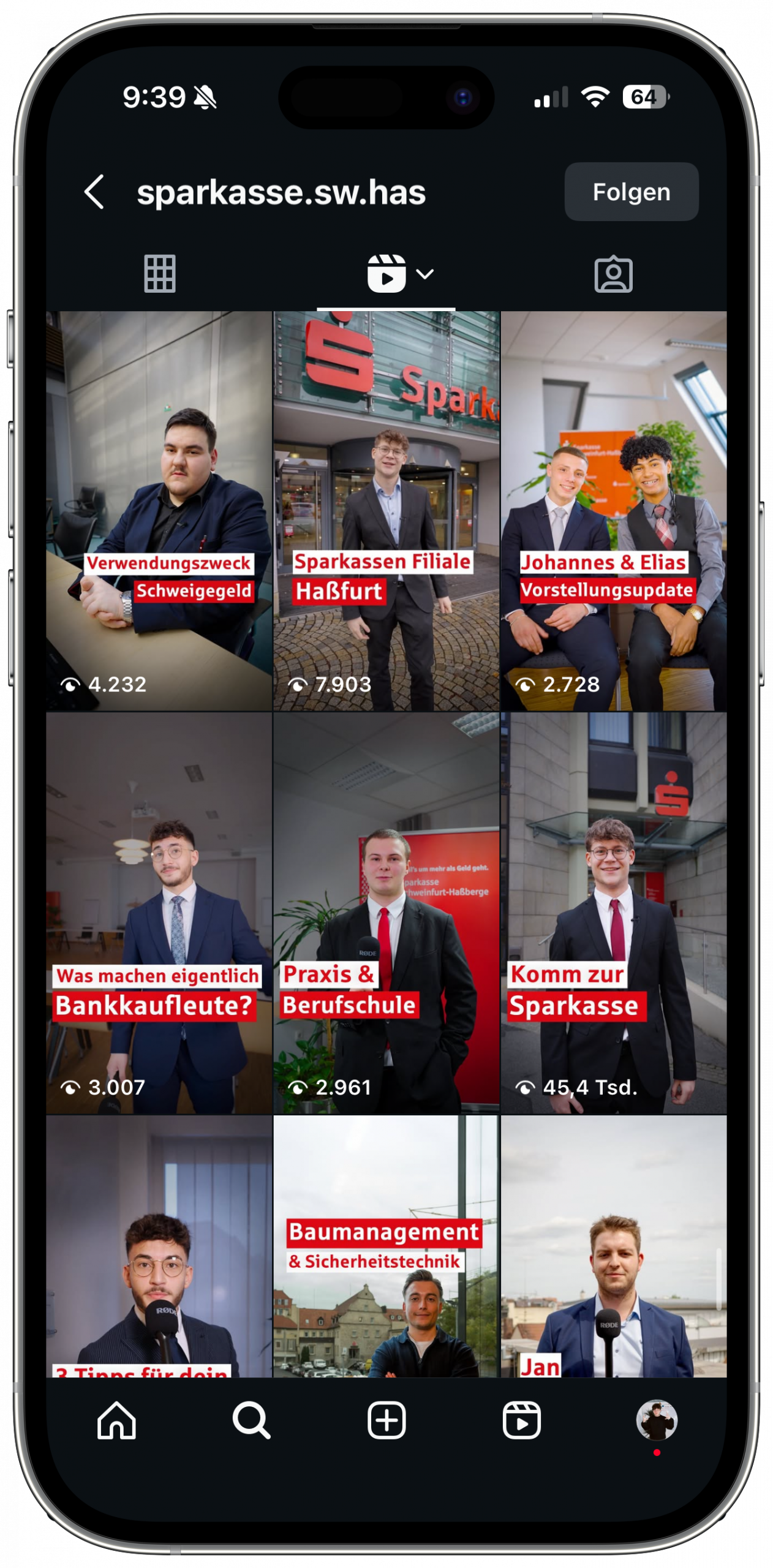Image resolution: width=773 pixels, height=1568 pixels.
Task: Open the Reels feed in bottom navigation
Action: click(521, 1420)
